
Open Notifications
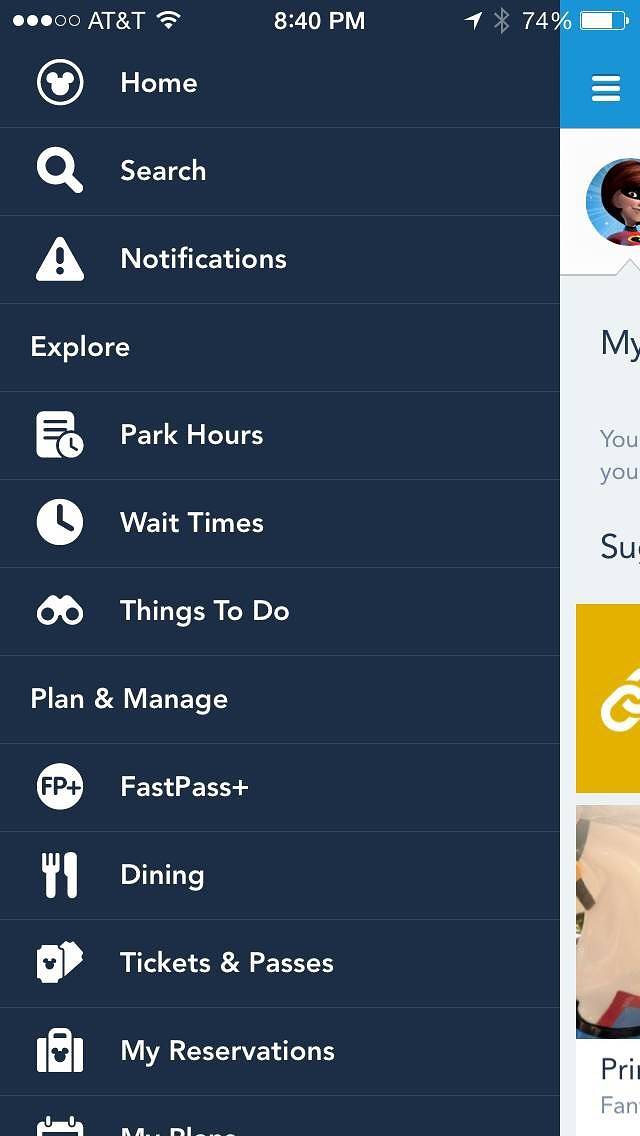pos(203,259)
